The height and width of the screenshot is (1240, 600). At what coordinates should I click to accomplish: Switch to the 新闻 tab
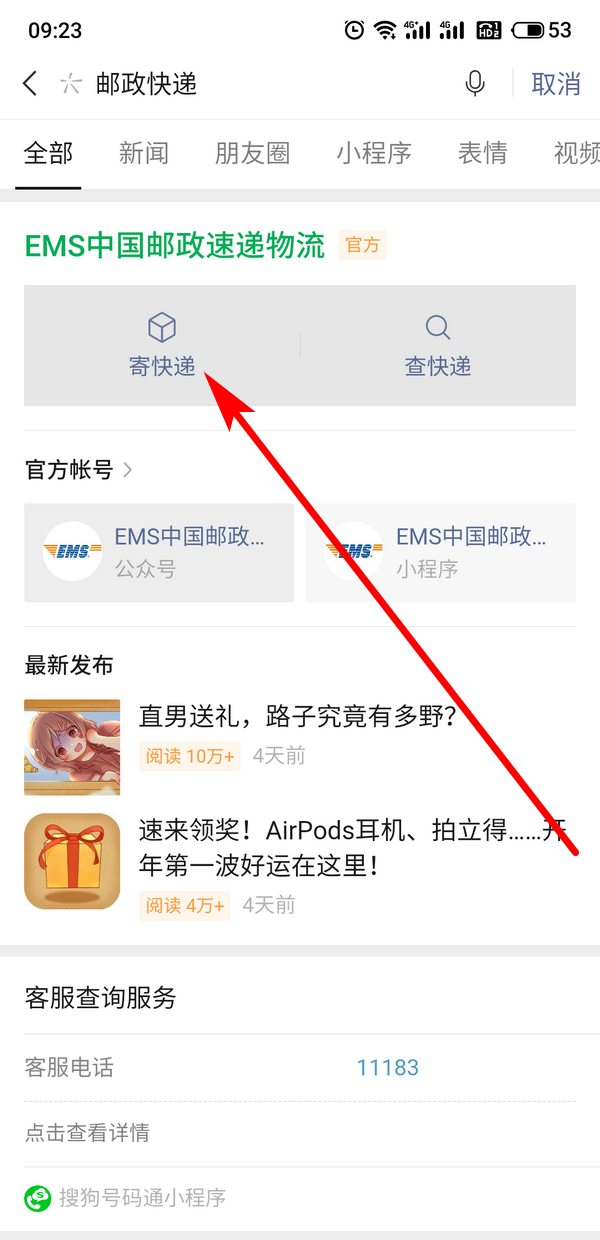click(x=144, y=153)
